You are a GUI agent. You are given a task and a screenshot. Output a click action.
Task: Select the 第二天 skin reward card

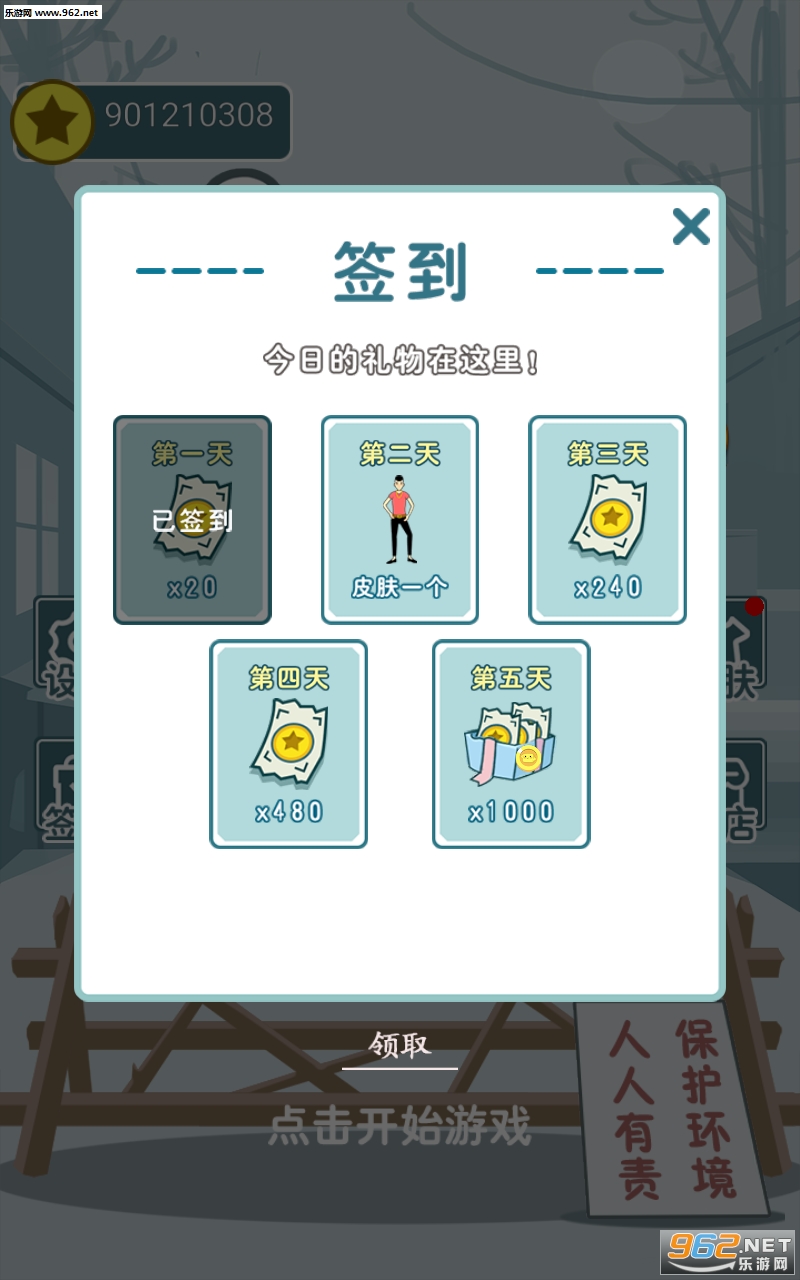[x=399, y=520]
